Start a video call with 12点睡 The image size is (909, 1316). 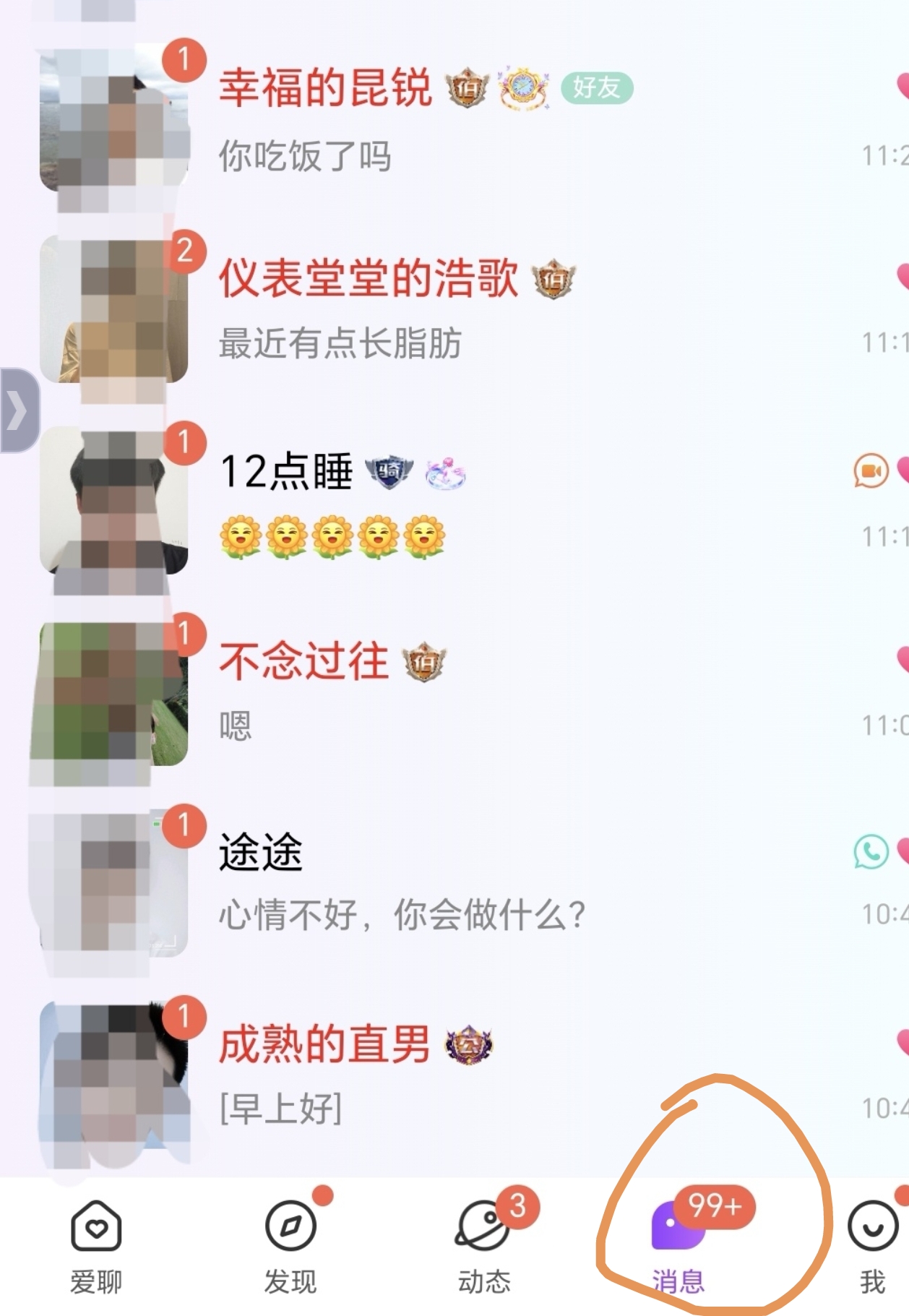871,471
